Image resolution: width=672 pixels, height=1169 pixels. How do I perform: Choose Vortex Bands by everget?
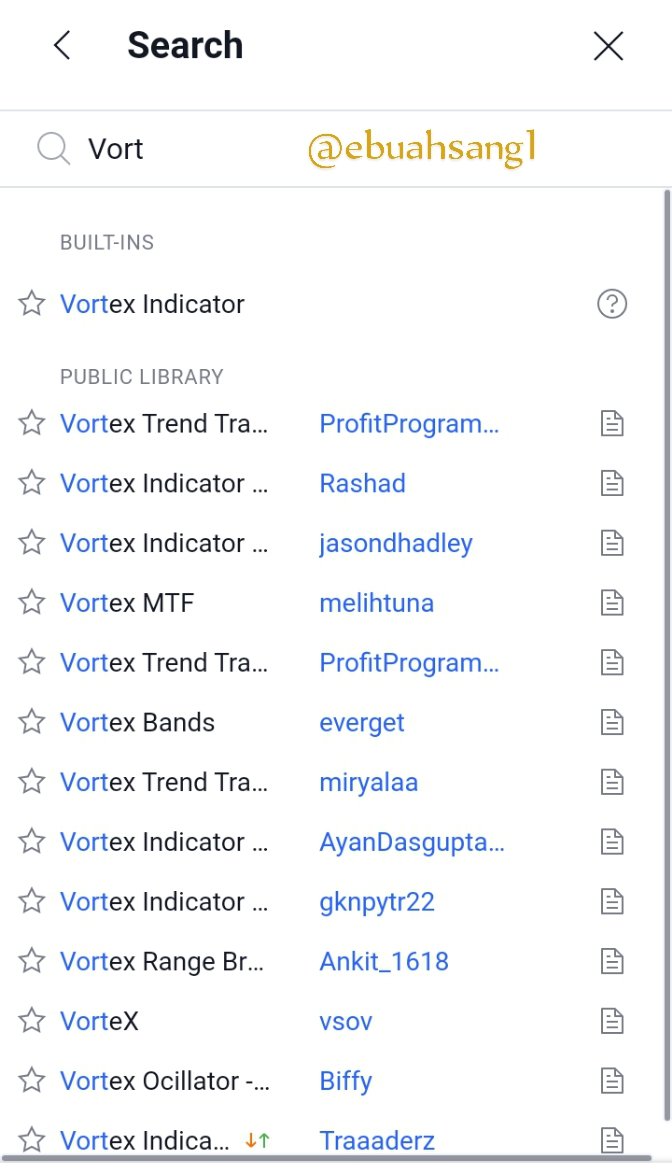pos(137,722)
